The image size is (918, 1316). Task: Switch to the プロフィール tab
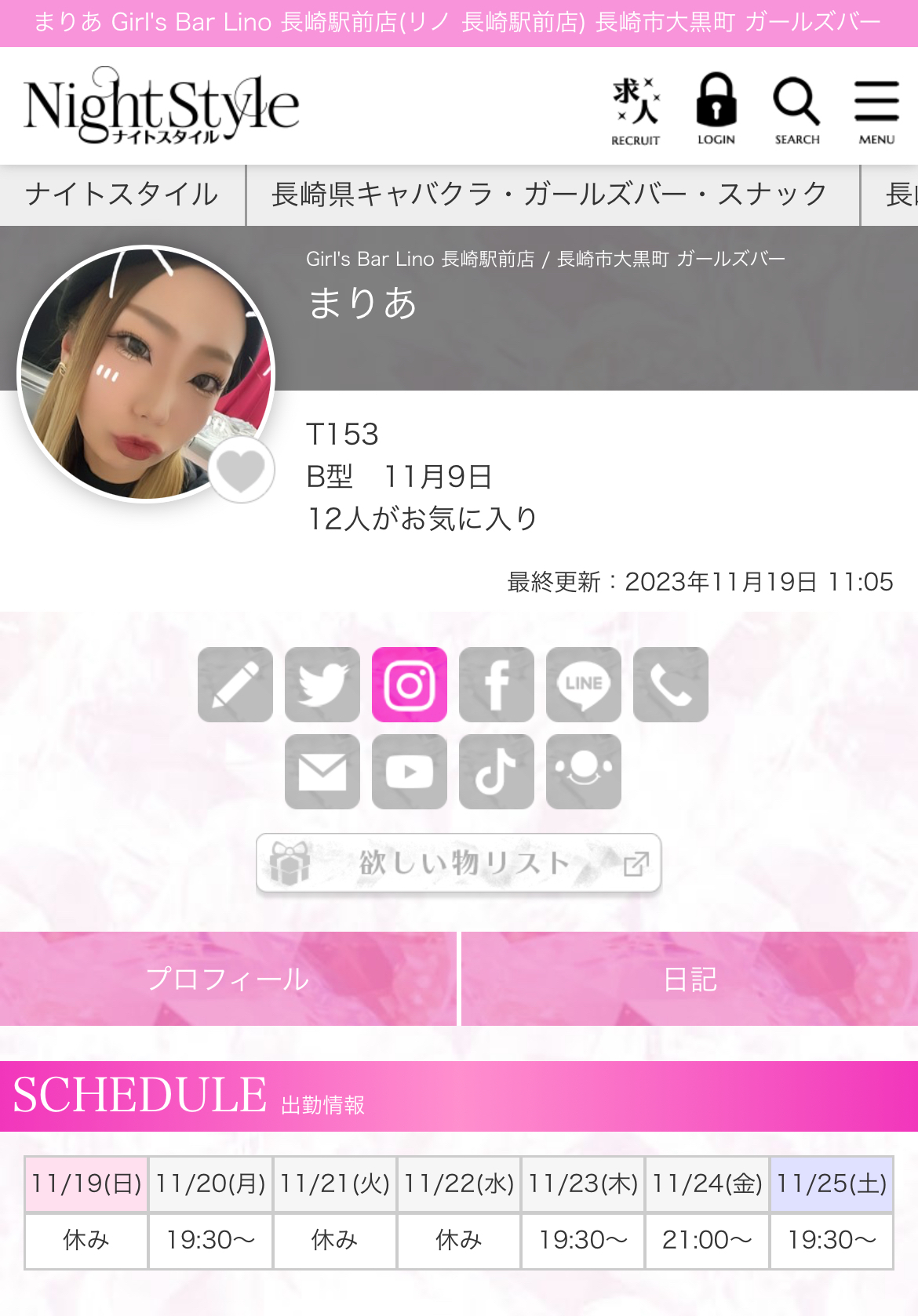(x=228, y=979)
